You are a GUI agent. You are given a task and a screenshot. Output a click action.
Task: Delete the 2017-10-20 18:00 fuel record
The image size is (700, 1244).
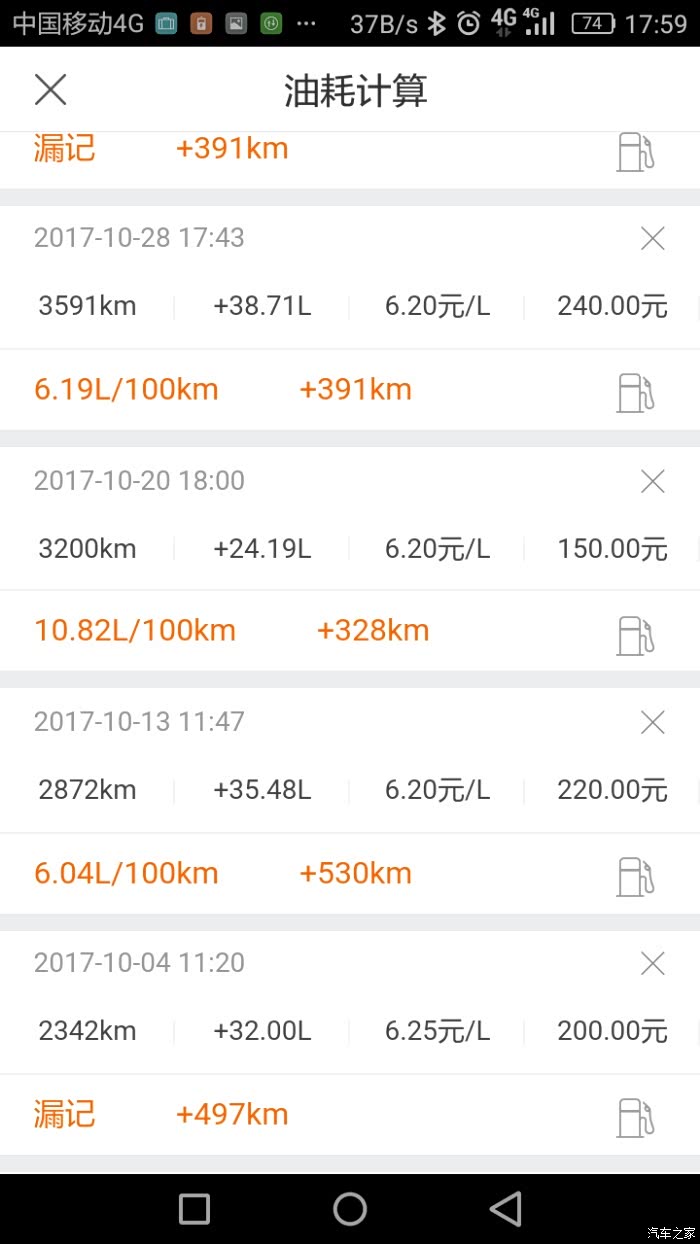(652, 481)
